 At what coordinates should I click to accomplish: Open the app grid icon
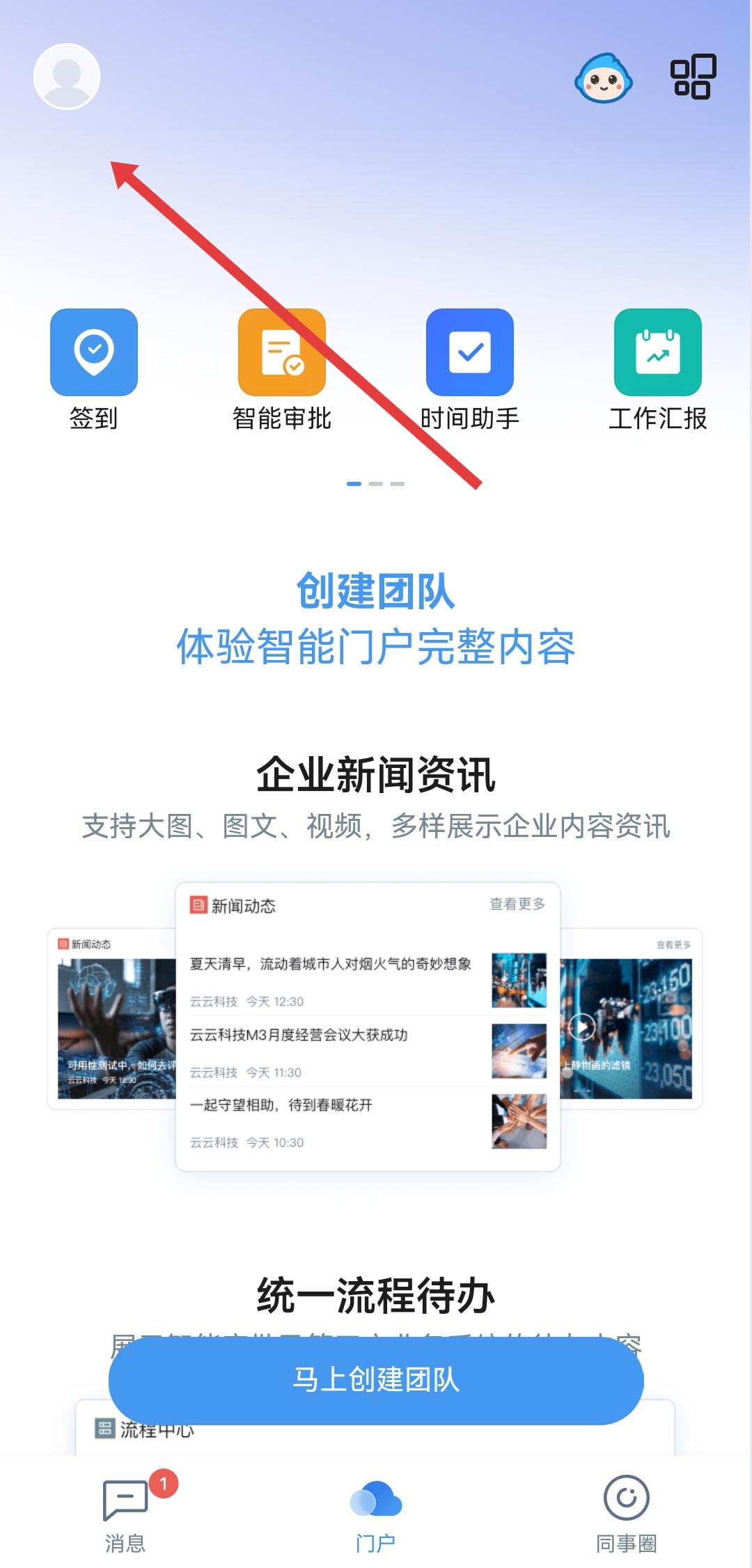coord(693,77)
